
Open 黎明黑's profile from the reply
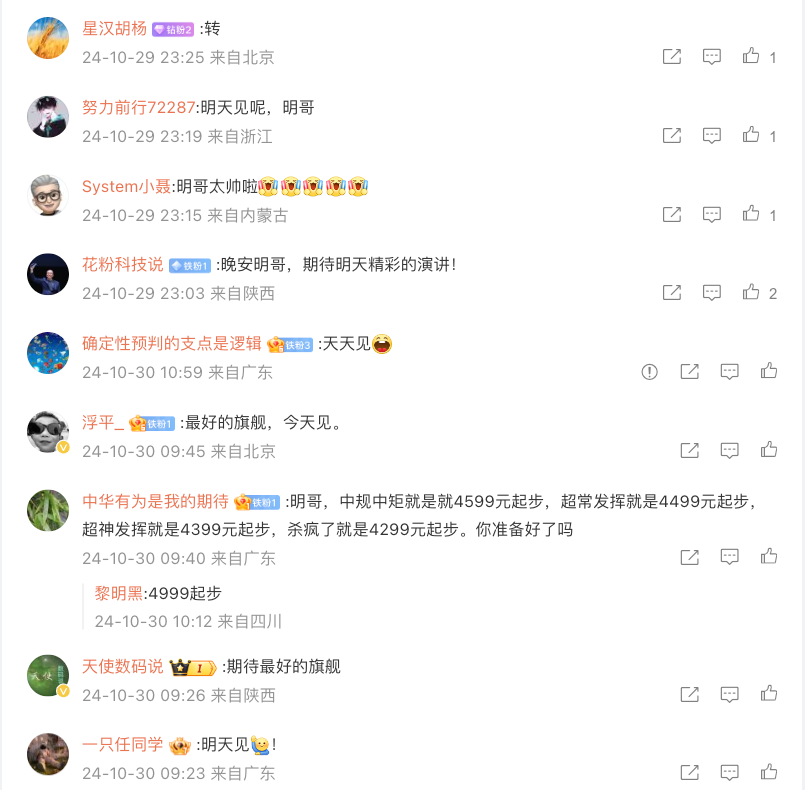point(119,593)
